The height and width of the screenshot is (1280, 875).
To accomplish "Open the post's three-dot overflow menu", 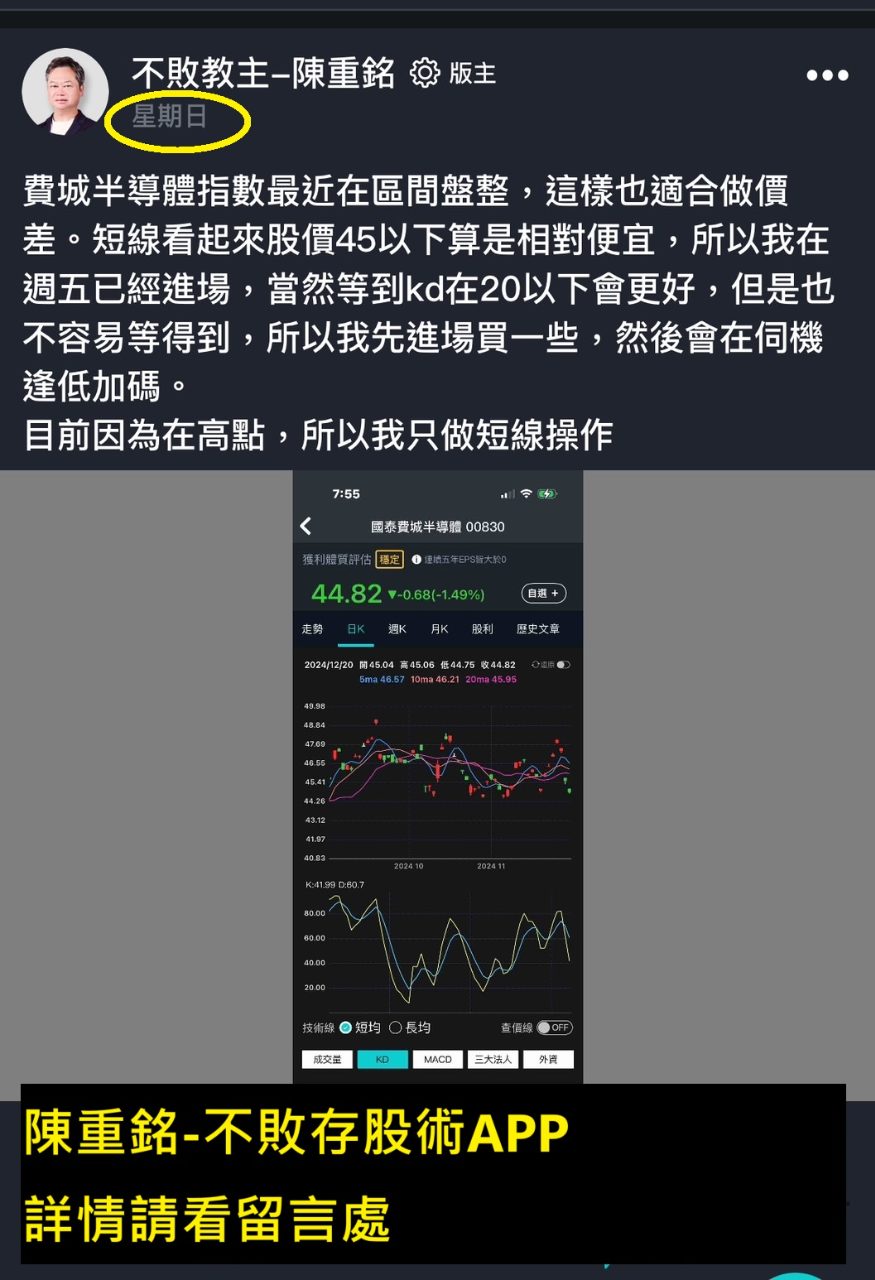I will [x=827, y=75].
